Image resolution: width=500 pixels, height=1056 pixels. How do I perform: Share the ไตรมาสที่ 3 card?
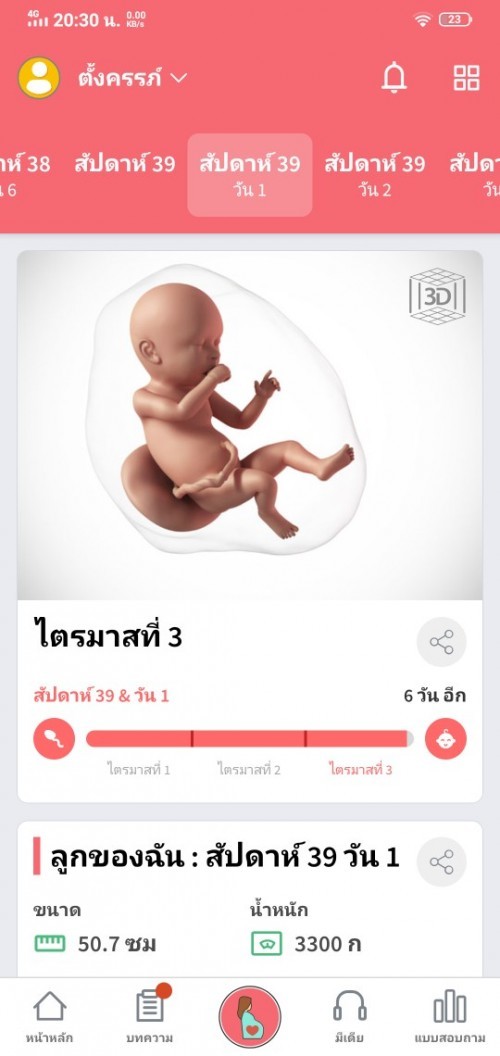tap(441, 642)
